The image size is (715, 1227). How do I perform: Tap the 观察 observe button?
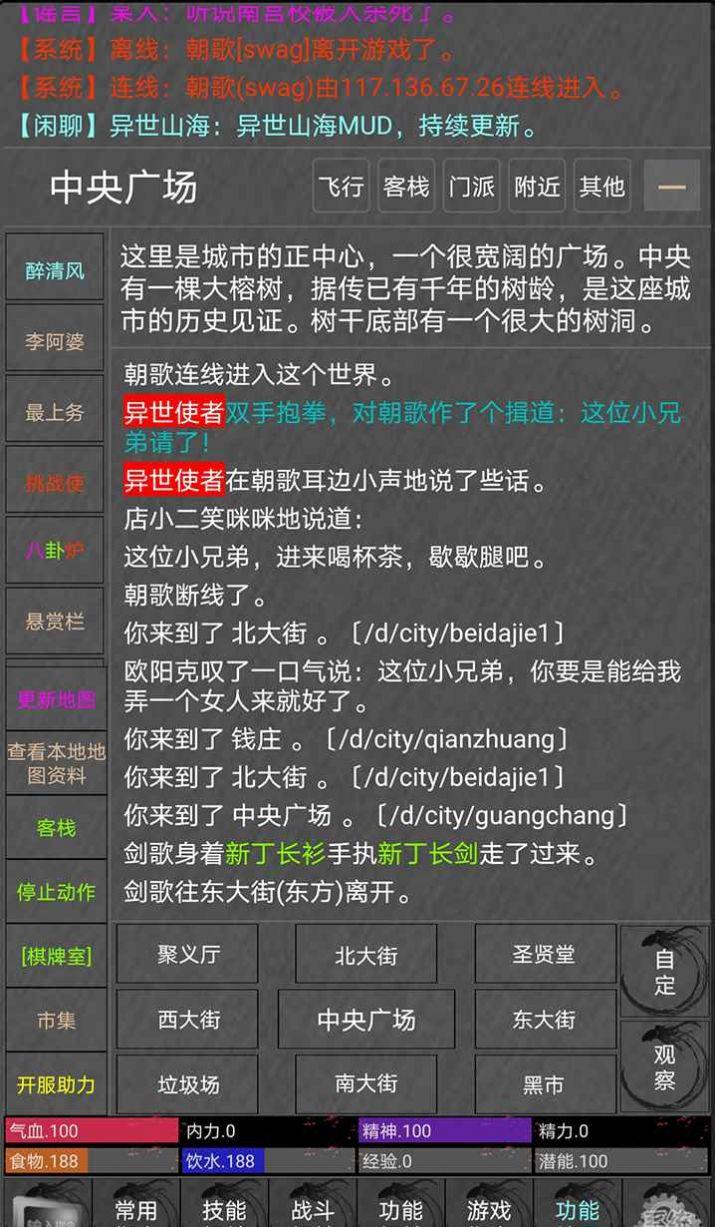[x=665, y=1067]
